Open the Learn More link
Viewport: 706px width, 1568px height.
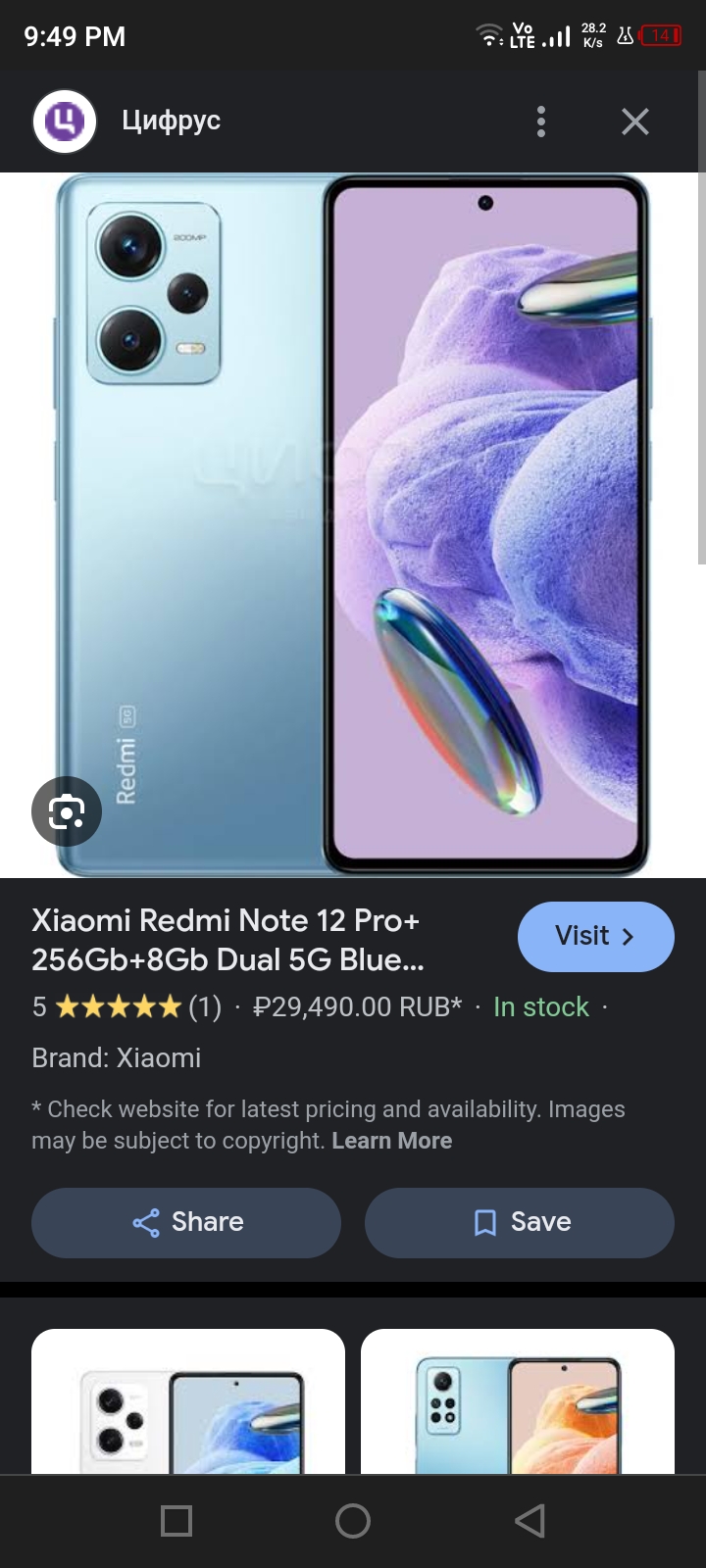(x=391, y=1141)
